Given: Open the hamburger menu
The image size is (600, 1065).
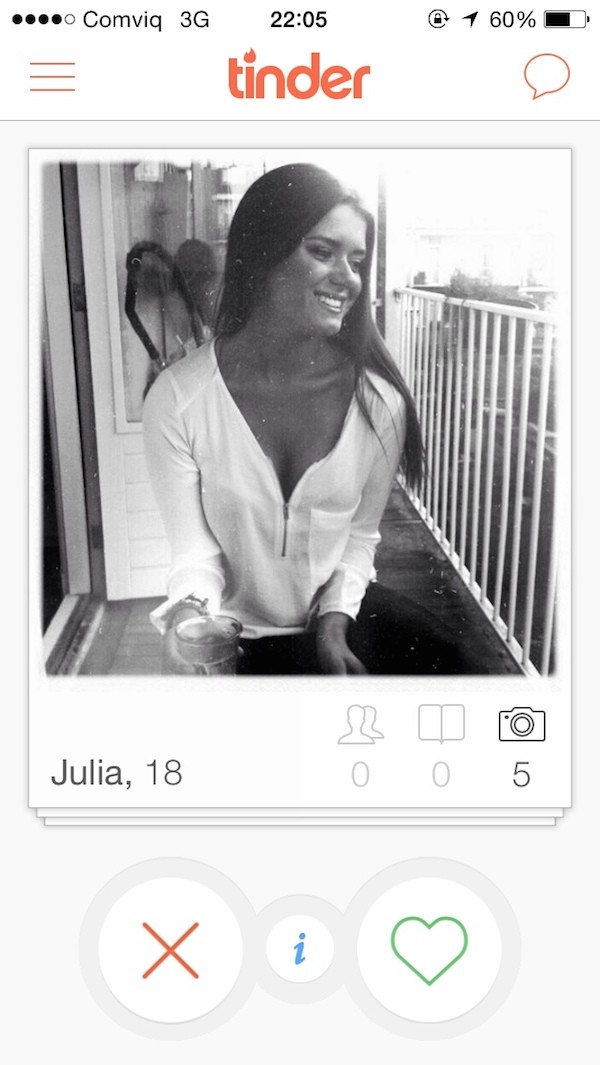Looking at the screenshot, I should pos(52,77).
